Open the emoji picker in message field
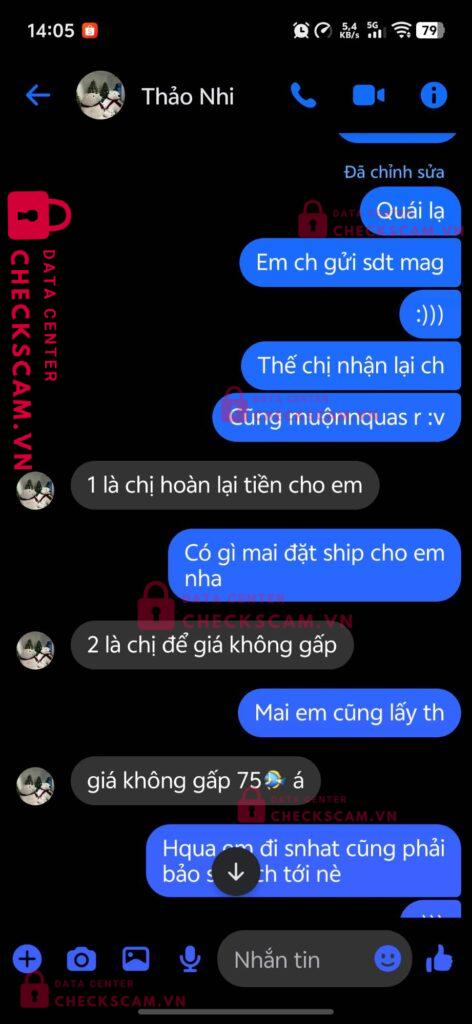The width and height of the screenshot is (472, 1024). click(x=388, y=959)
